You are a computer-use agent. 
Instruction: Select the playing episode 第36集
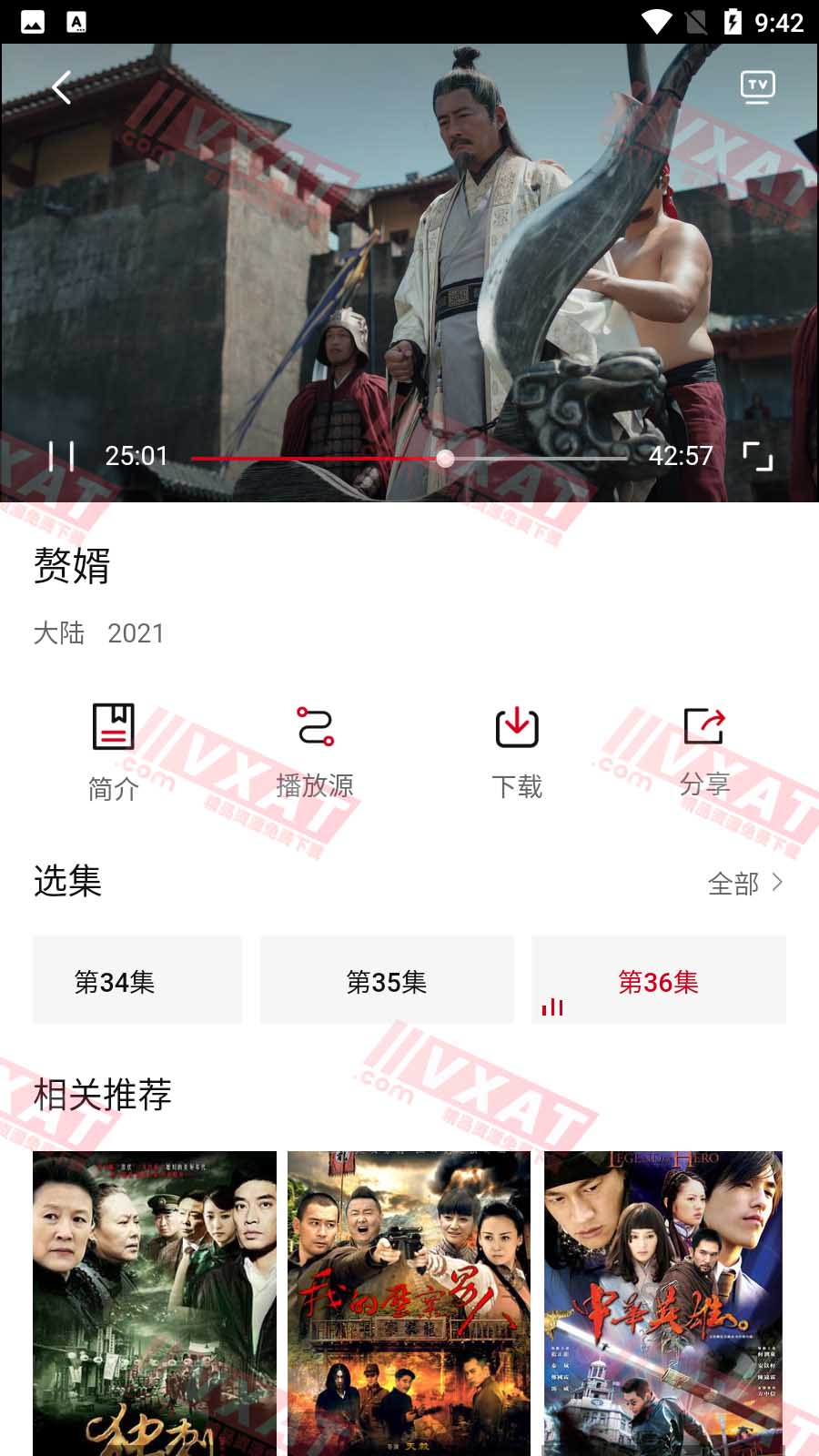[x=658, y=981]
